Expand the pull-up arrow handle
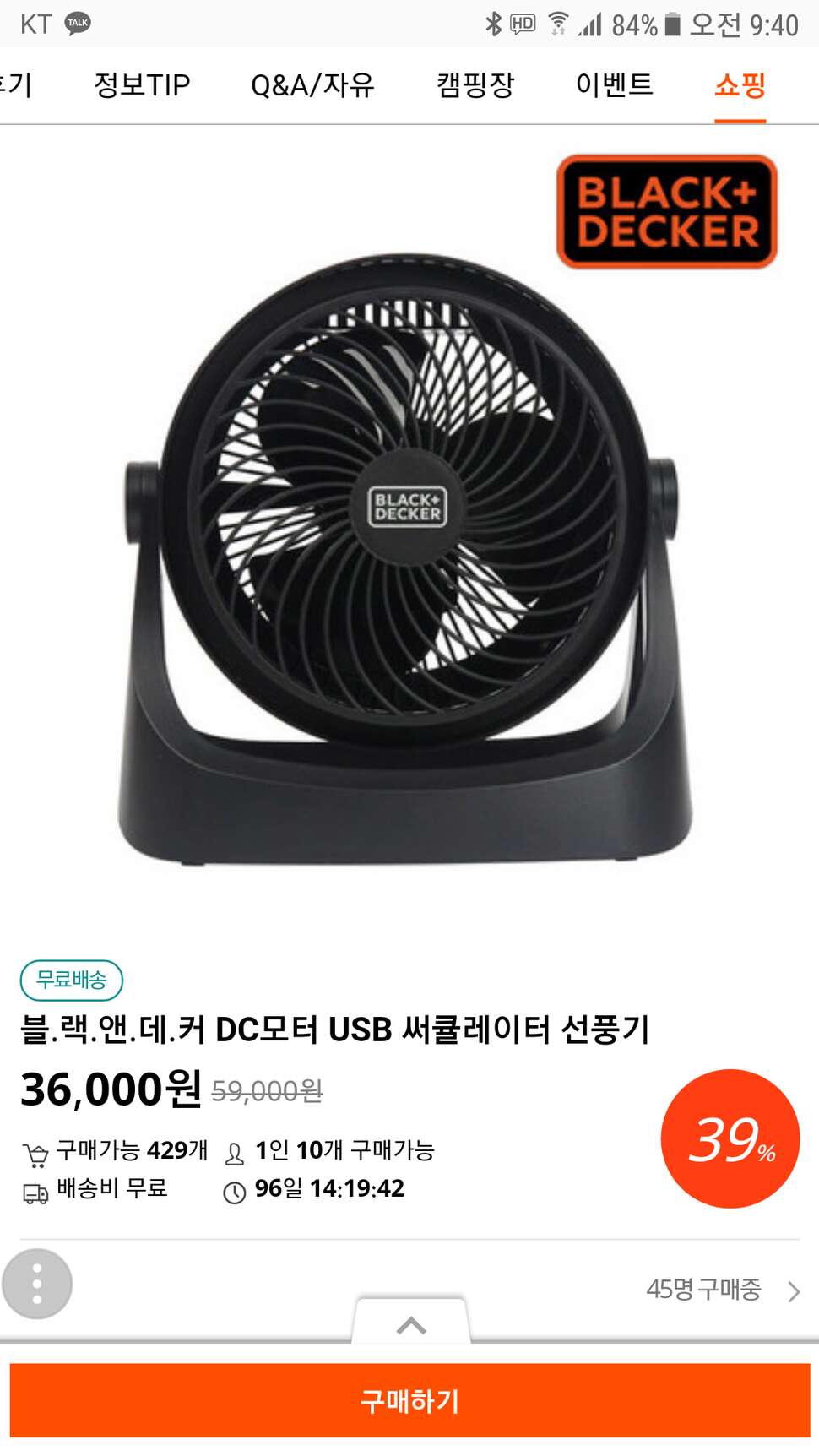Viewport: 819px width, 1456px height. pyautogui.click(x=411, y=1323)
